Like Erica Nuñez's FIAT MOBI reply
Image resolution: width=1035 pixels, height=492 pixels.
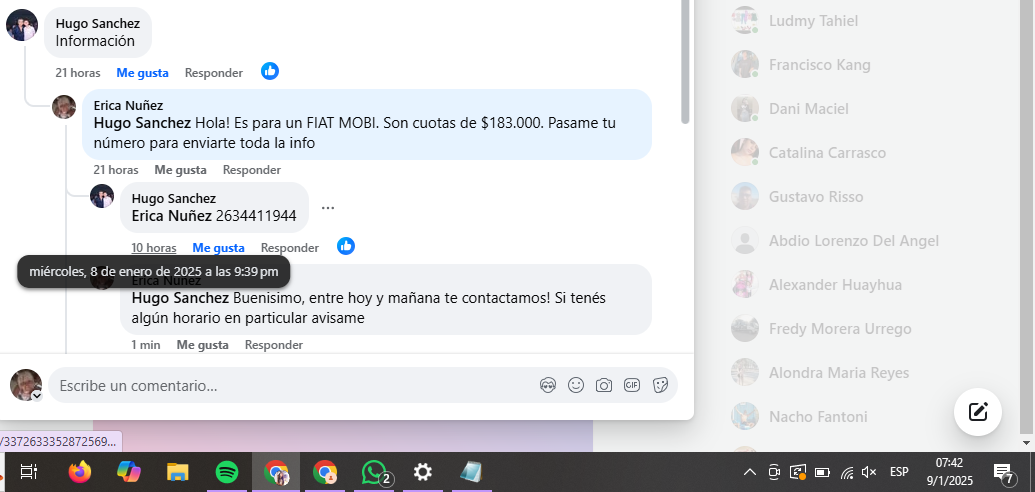click(180, 170)
